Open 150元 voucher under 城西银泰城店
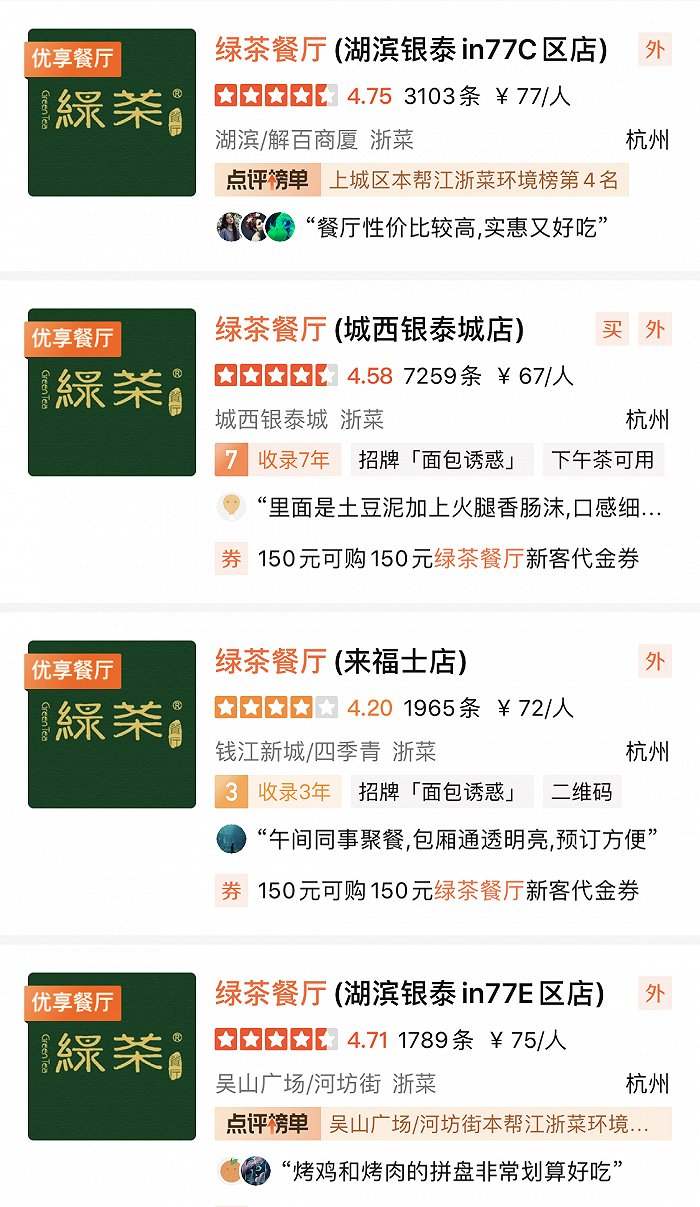The width and height of the screenshot is (700, 1207). (428, 558)
